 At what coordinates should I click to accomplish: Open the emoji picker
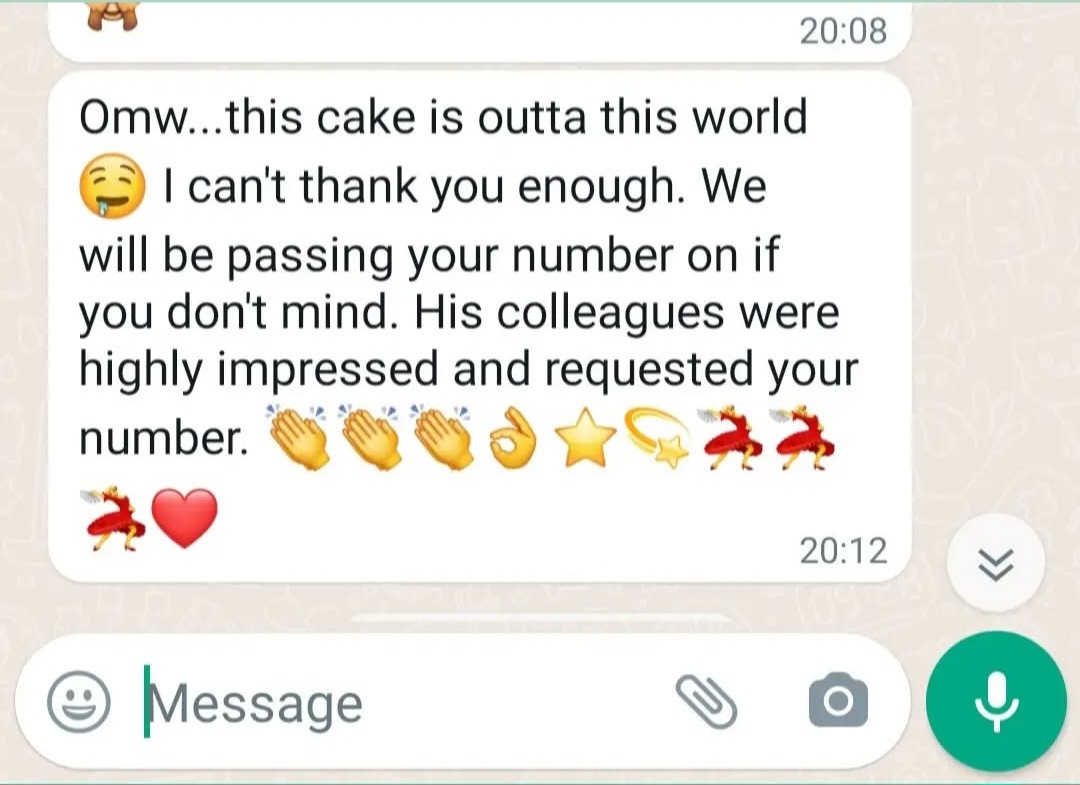point(79,702)
